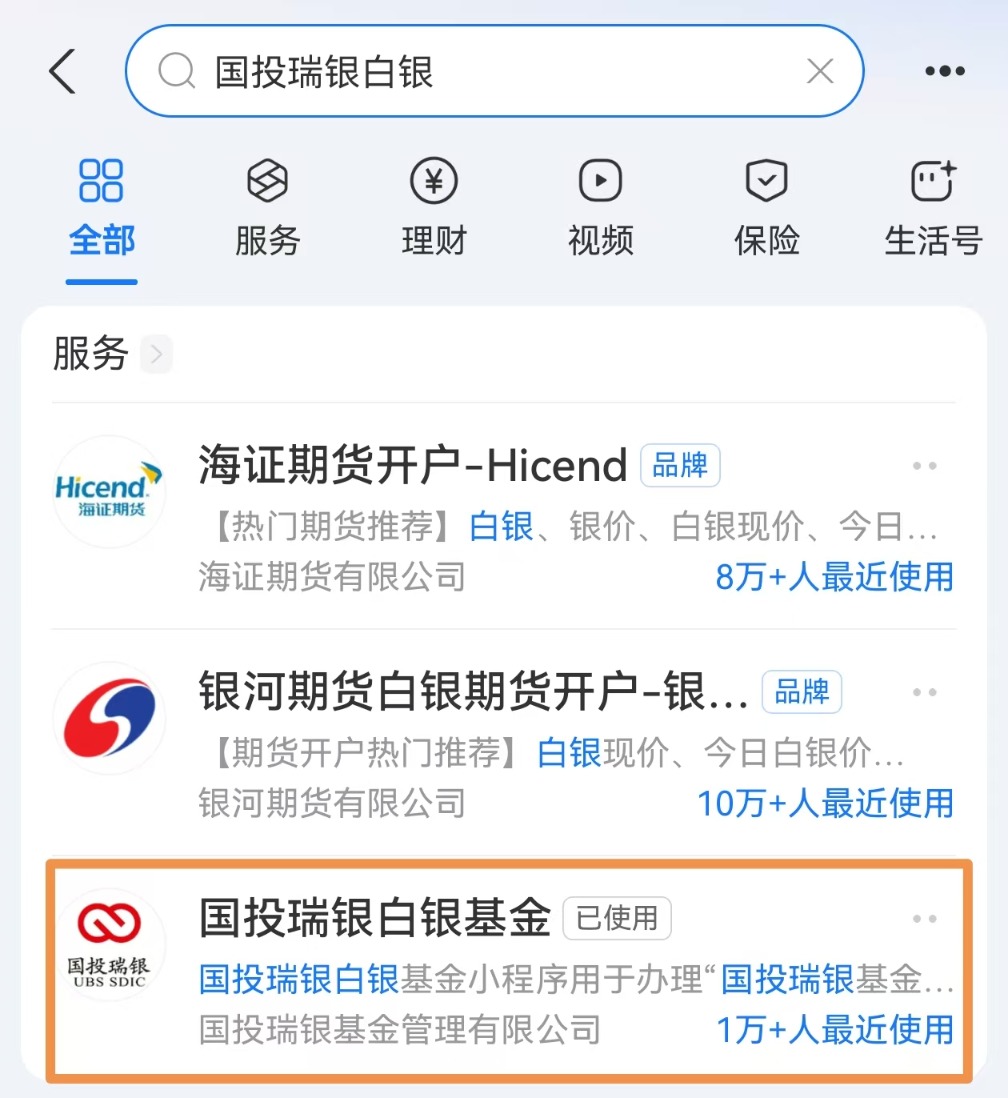Open more options for 银河期货白银期货开户

click(925, 692)
